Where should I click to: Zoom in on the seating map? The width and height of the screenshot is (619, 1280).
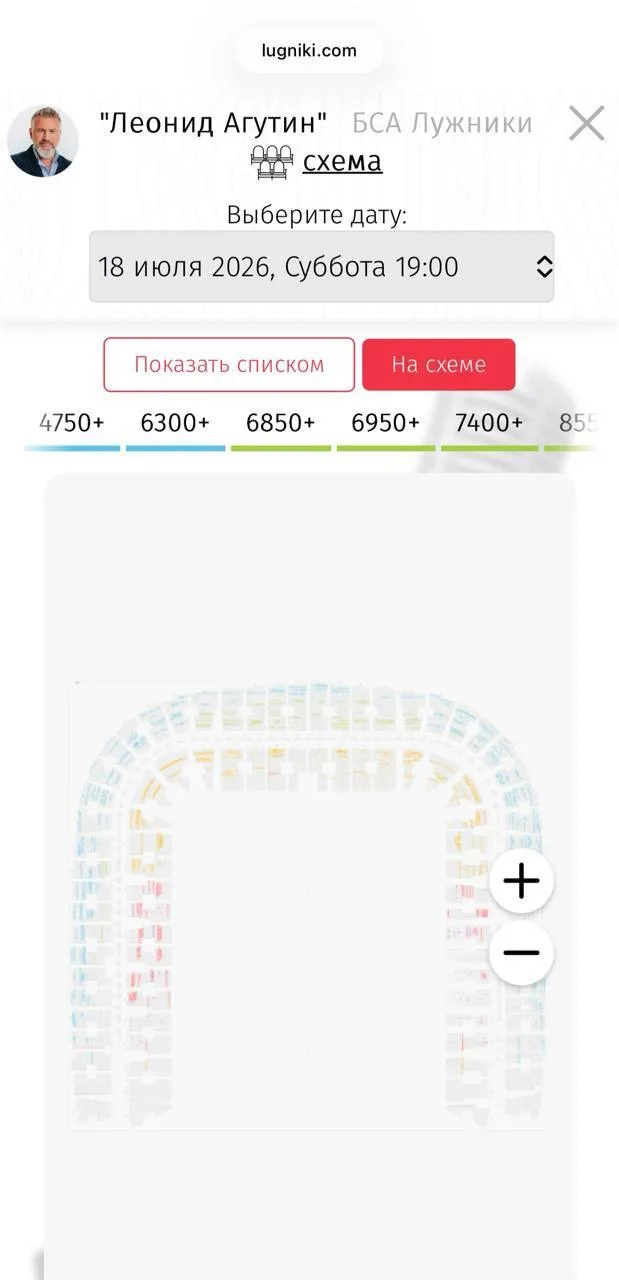click(x=521, y=881)
